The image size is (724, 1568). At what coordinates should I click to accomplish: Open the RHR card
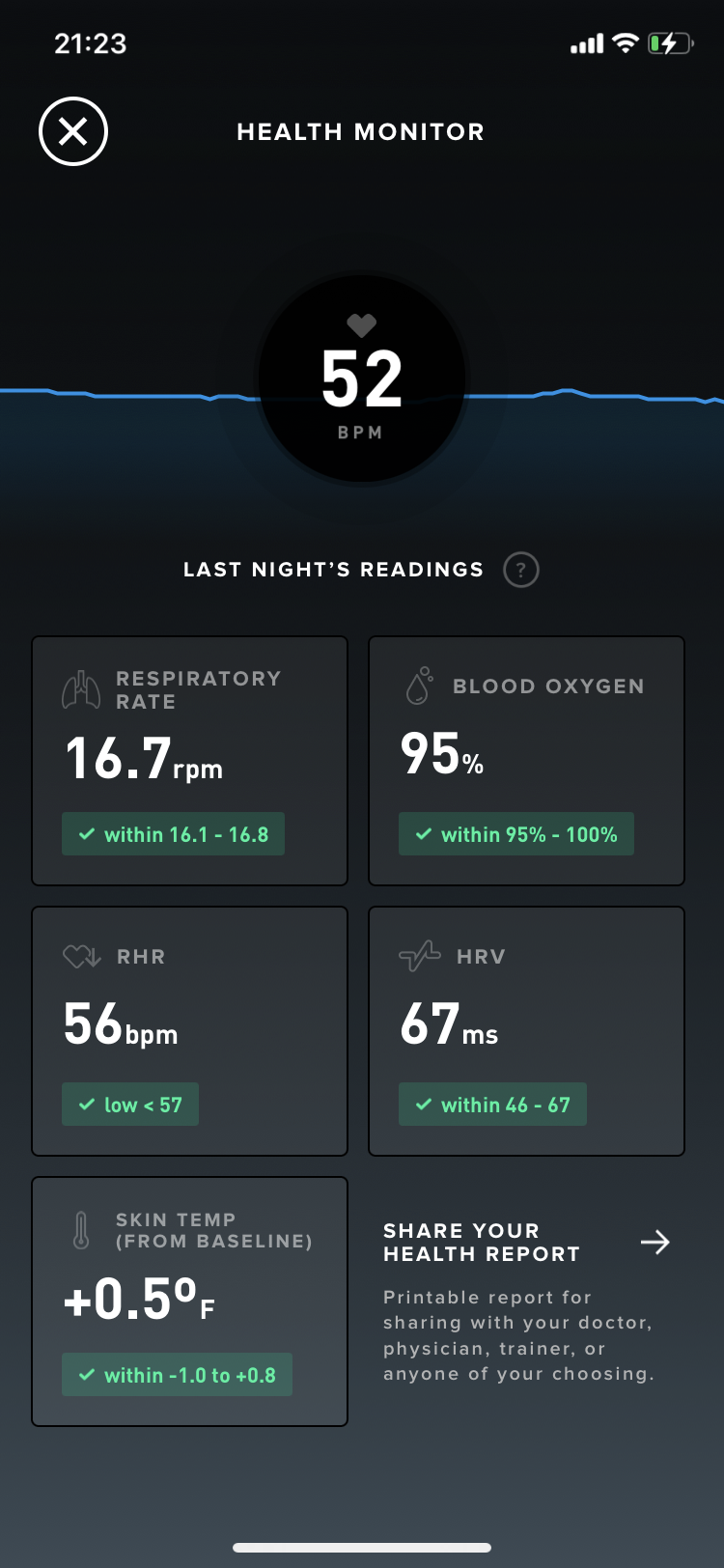tap(189, 1031)
